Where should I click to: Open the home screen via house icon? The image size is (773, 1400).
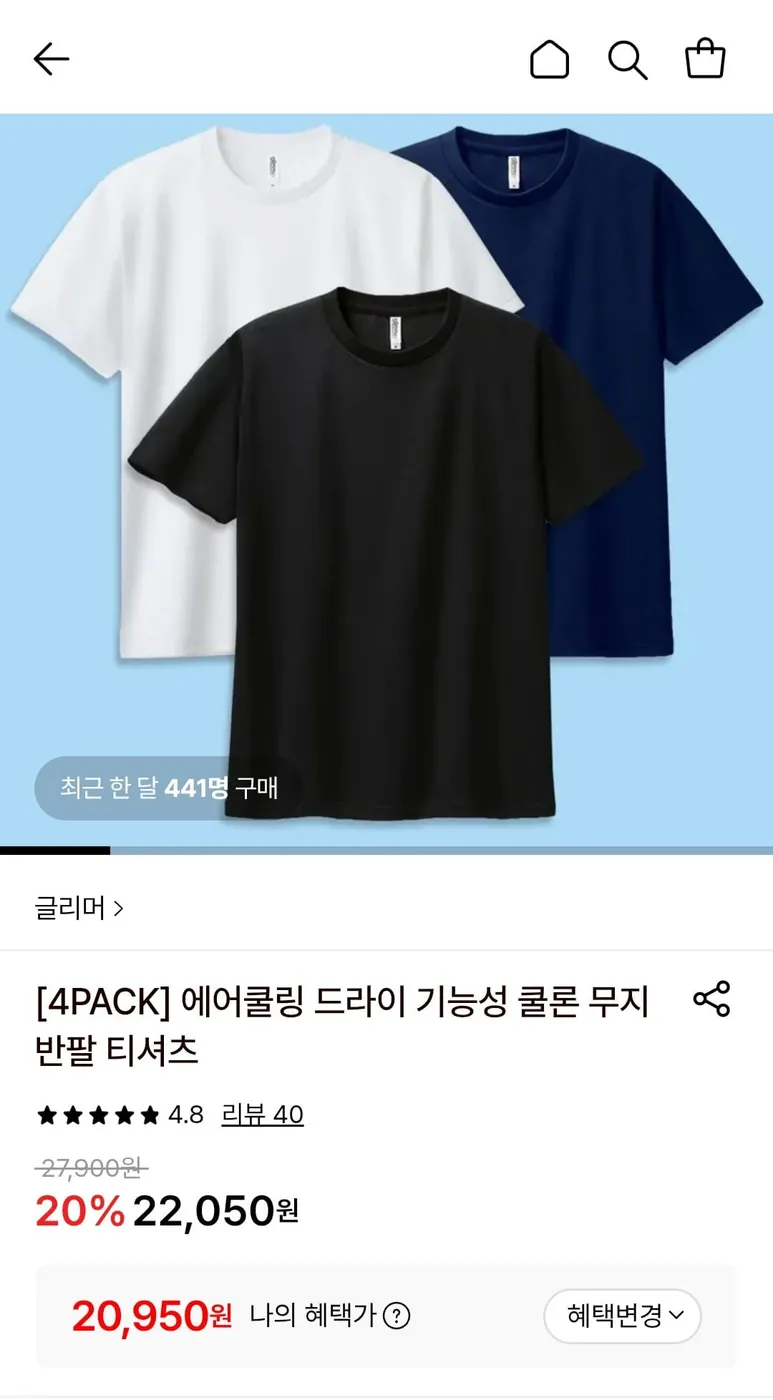(x=549, y=59)
